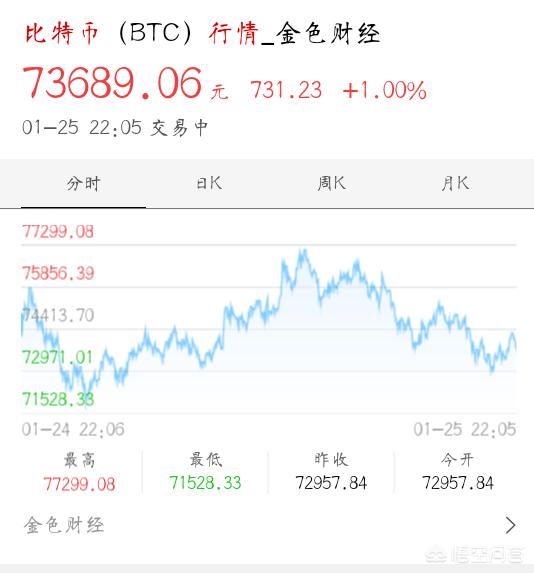The image size is (534, 573).
Task: Select the 分时 intraday chart tab
Action: [83, 184]
